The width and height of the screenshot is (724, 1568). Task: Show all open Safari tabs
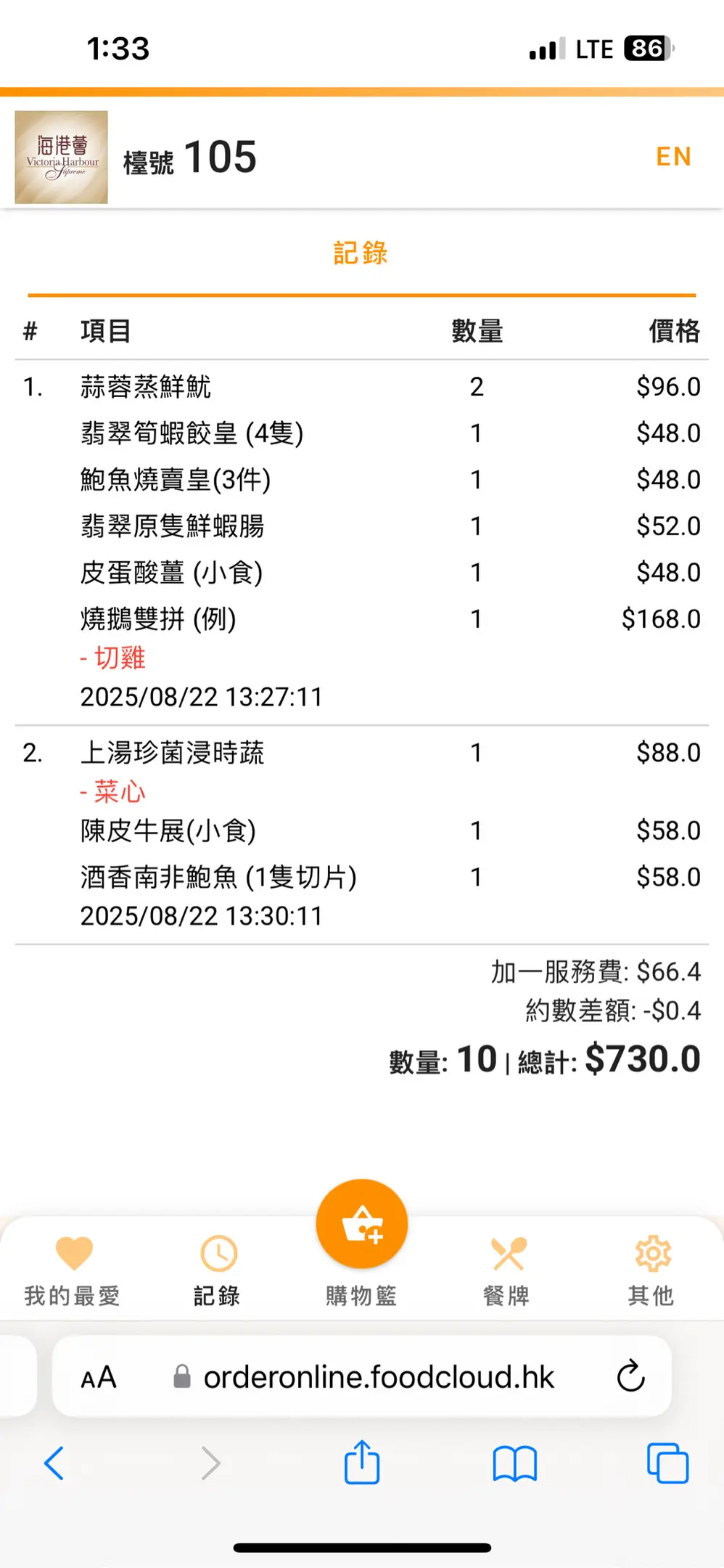pos(667,1463)
